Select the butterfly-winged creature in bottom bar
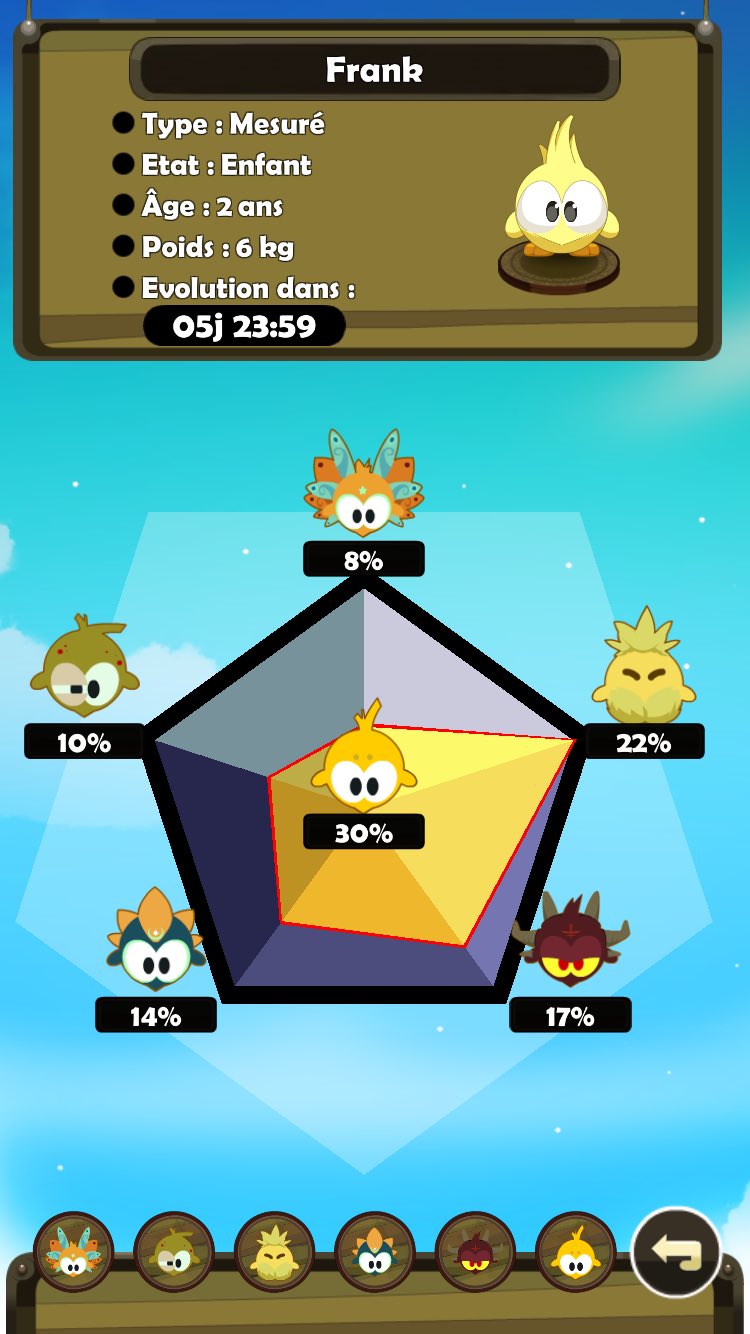The image size is (750, 1334). click(x=73, y=1252)
